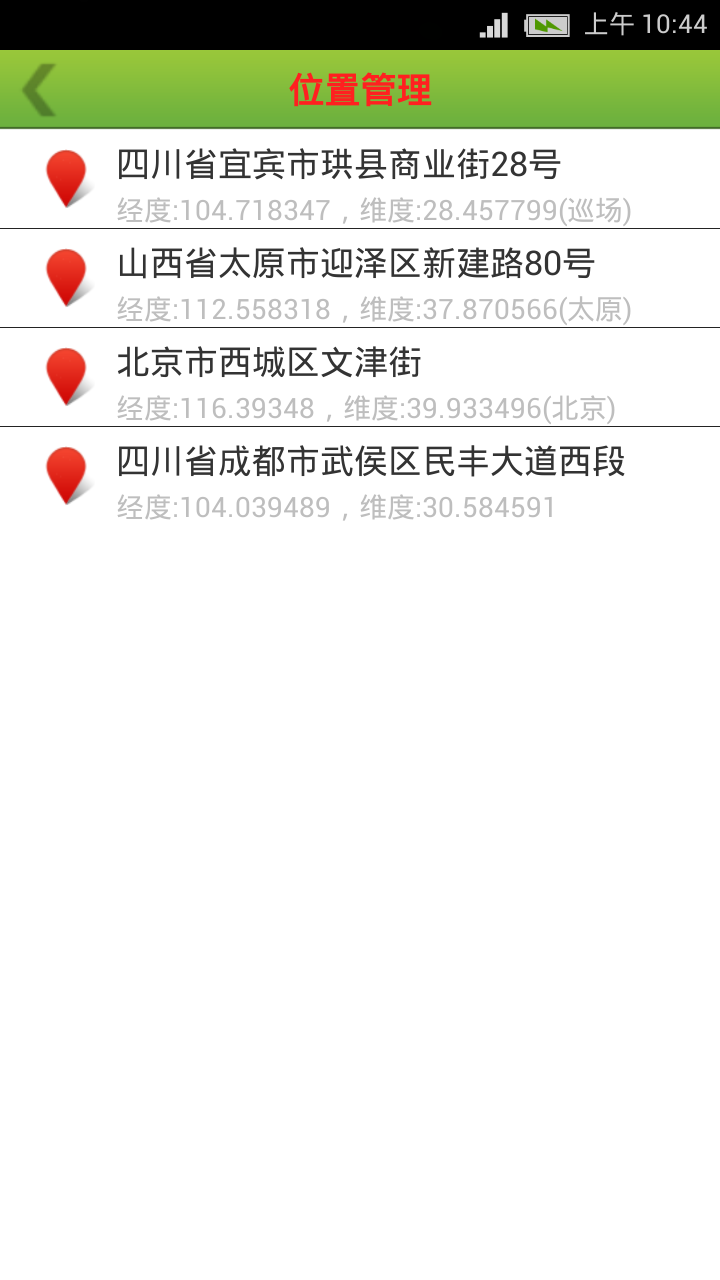Open the 四川省宜宾市珙县商业街28号 location

tap(360, 180)
